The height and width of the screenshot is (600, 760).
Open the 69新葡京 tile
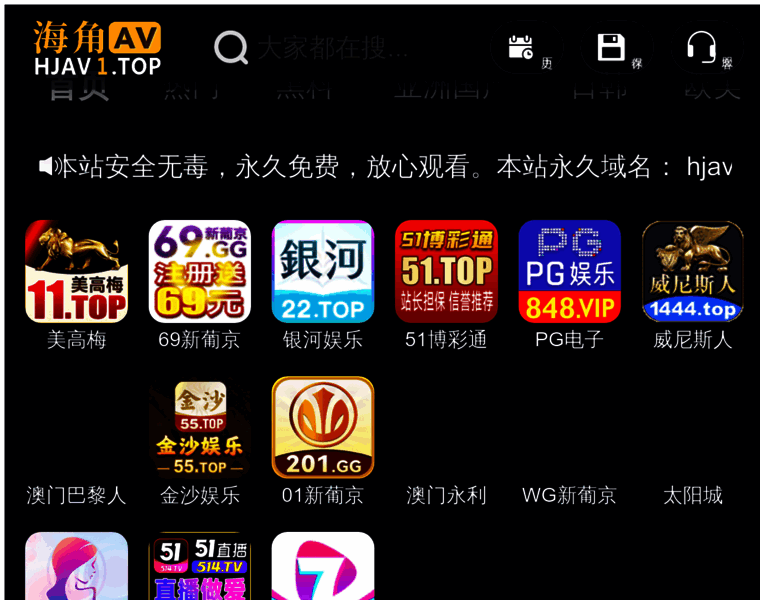point(199,272)
